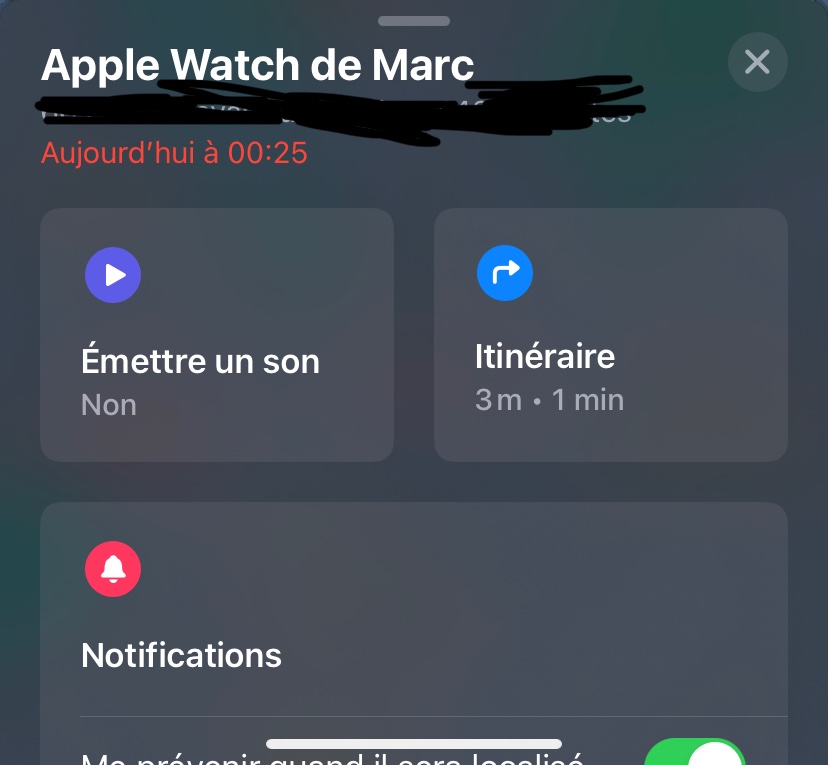Toggle the Me prévenir quand il sera localisé switch

pos(694,754)
